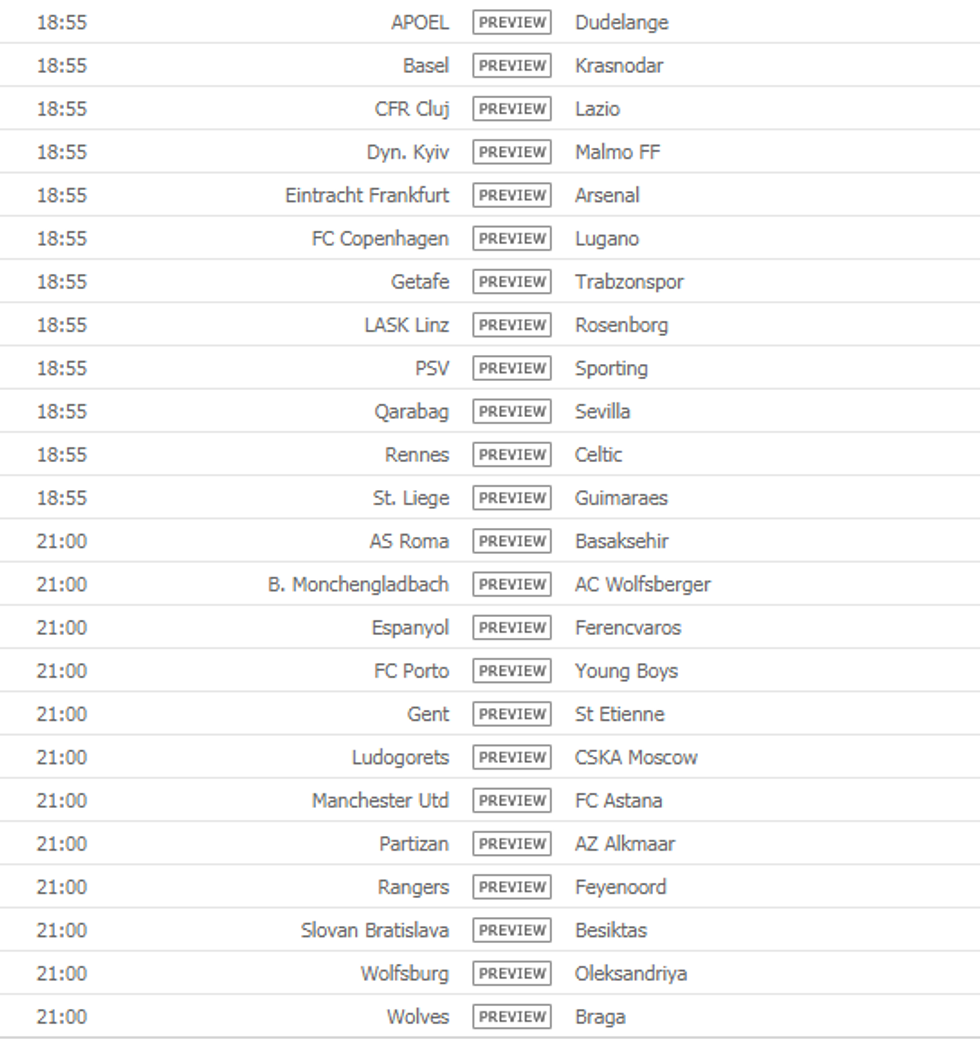View CFR Cluj vs Lazio preview
This screenshot has width=980, height=1039.
512,108
